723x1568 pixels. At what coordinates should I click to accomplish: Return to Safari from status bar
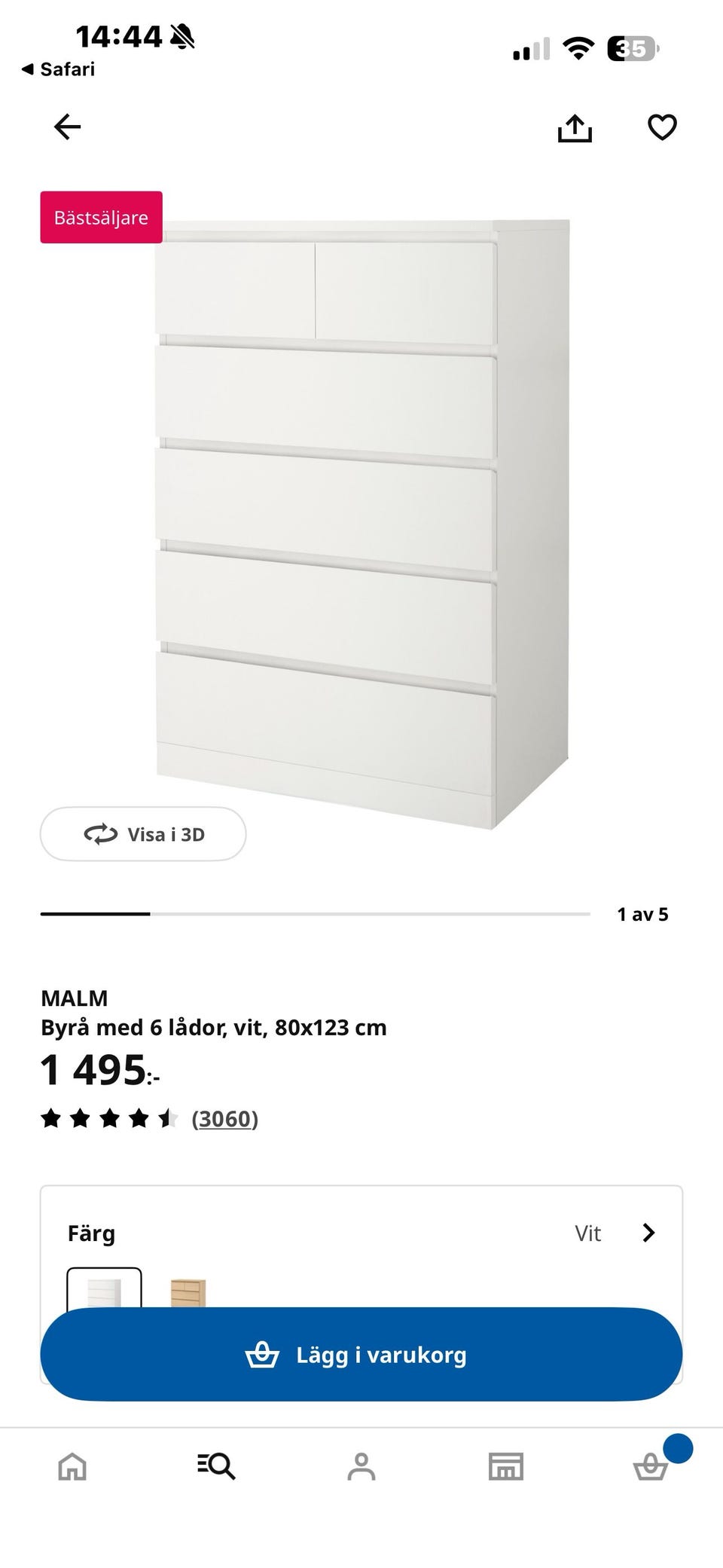pos(59,69)
